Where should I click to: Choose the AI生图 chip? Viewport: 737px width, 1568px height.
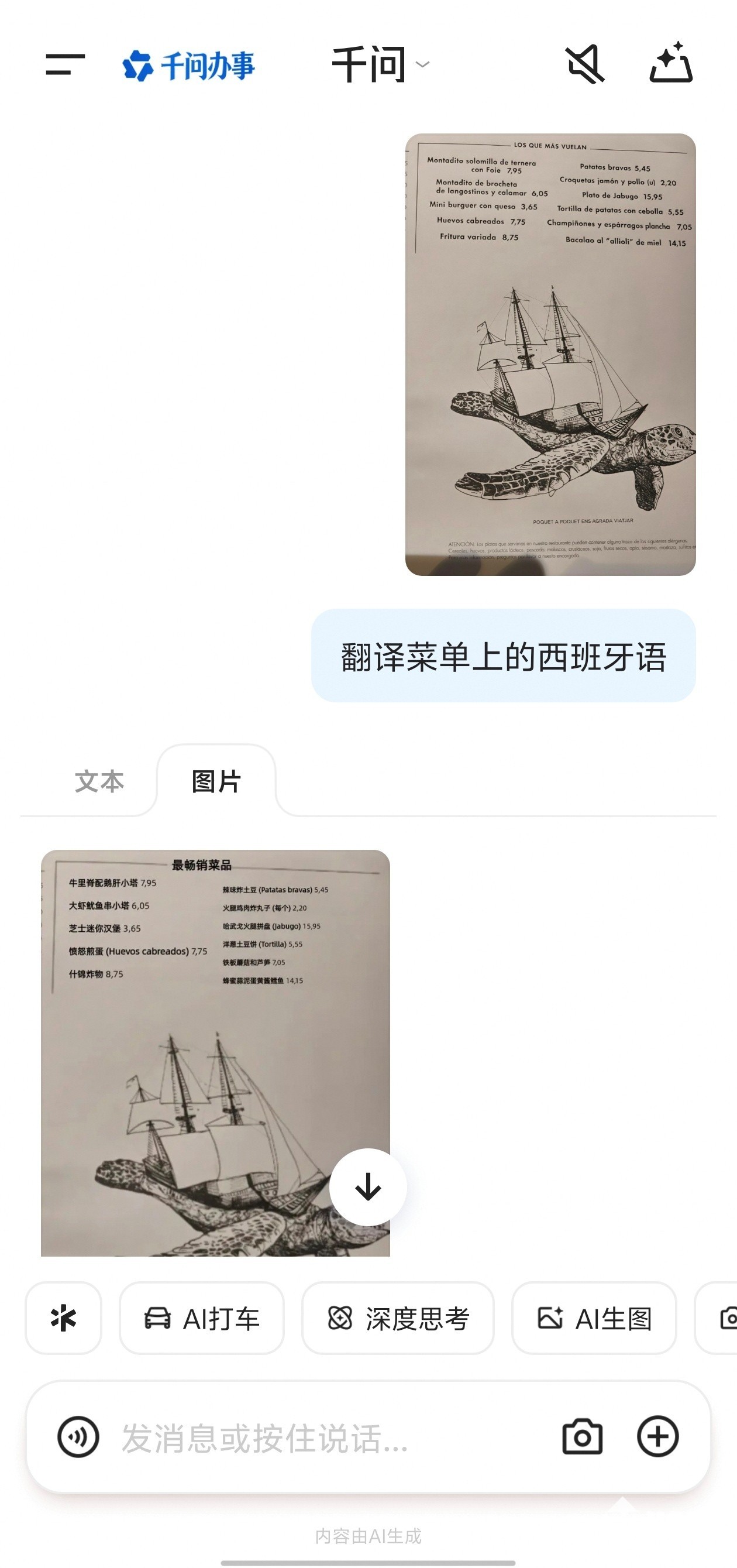594,1319
